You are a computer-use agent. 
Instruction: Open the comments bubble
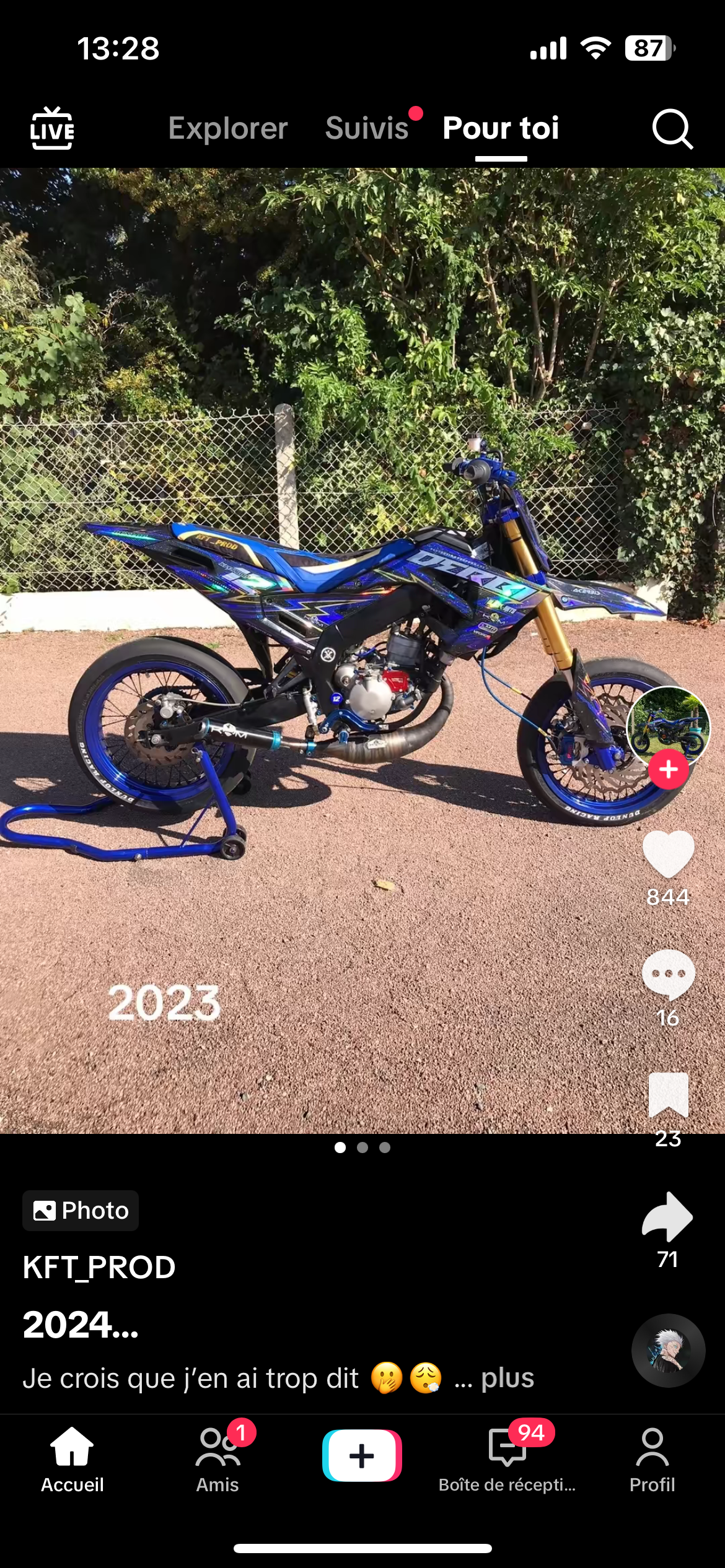(x=668, y=973)
